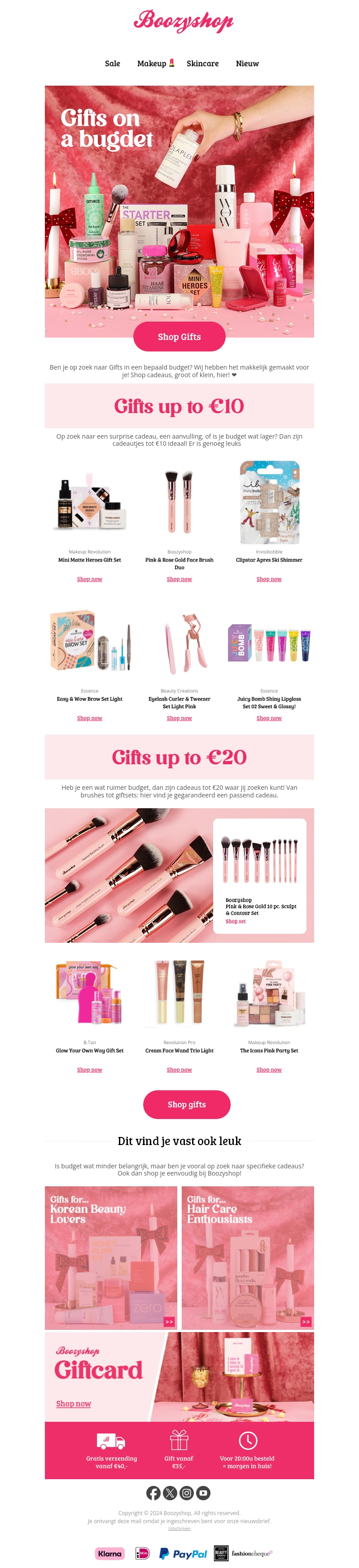Viewport: 359px width, 1568px height.
Task: Shop now for Eyelash Curler & Tweezer Set
Action: point(179,718)
